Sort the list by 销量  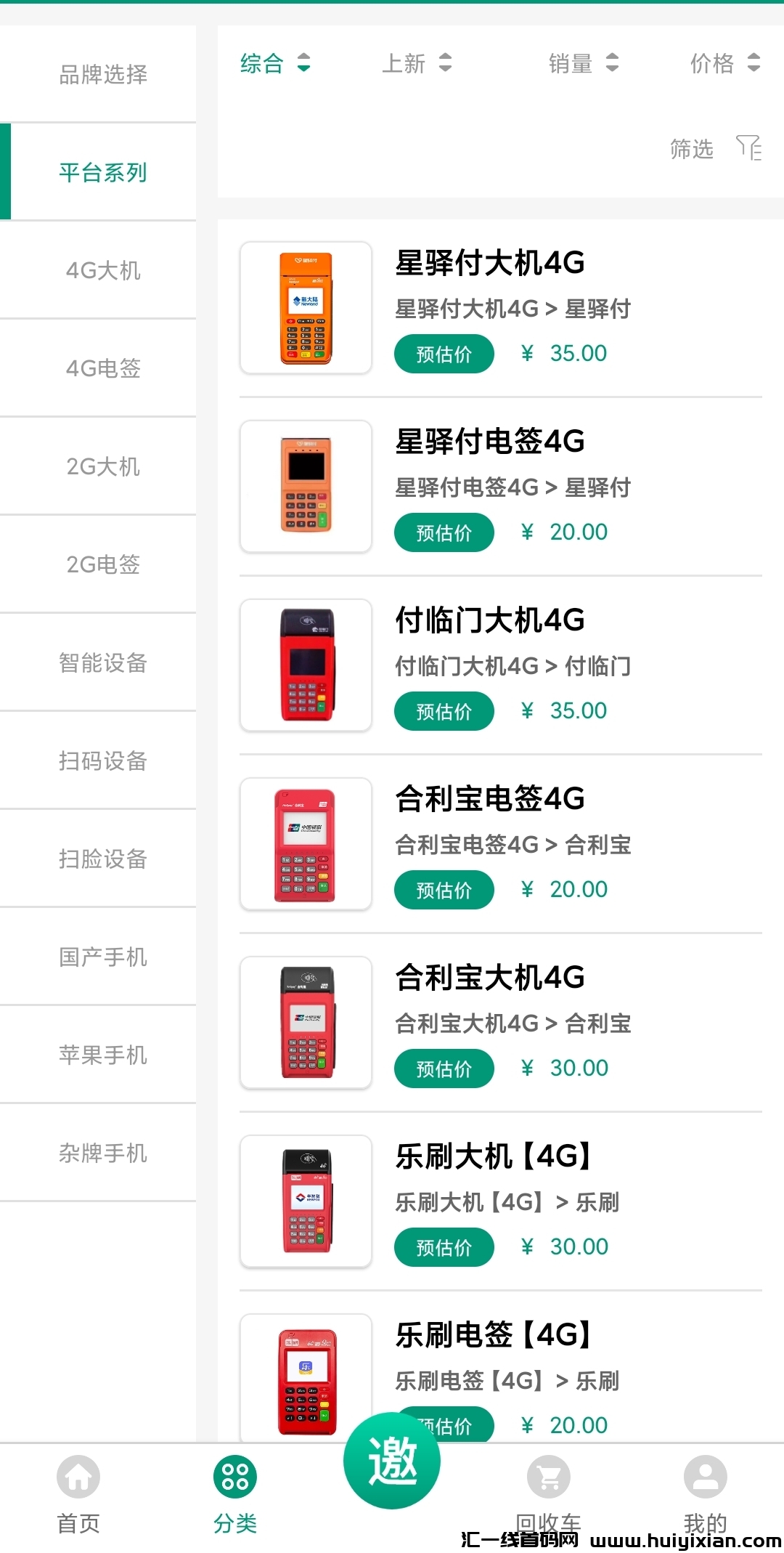click(583, 64)
